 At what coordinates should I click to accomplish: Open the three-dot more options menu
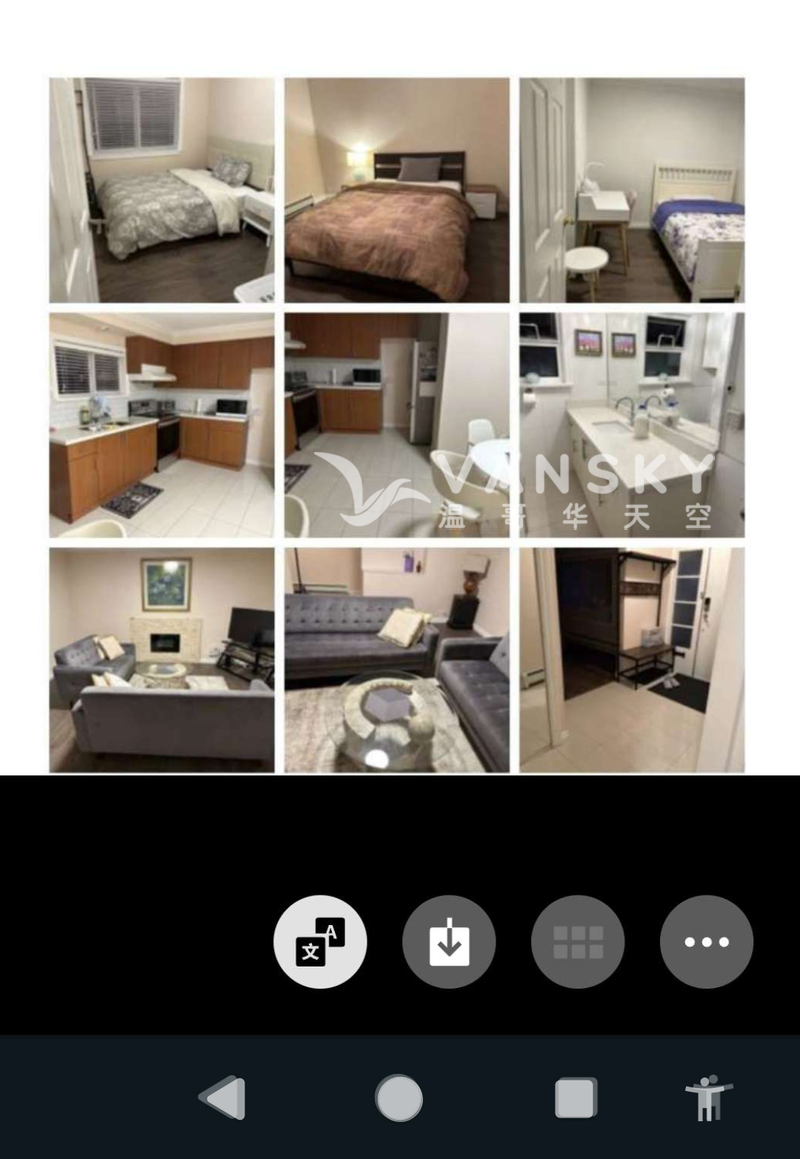(706, 942)
